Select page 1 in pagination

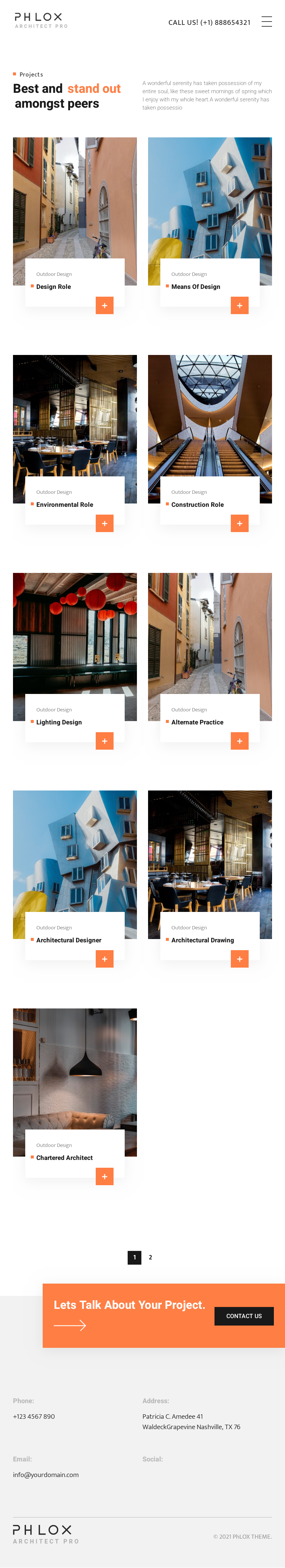pos(135,1257)
